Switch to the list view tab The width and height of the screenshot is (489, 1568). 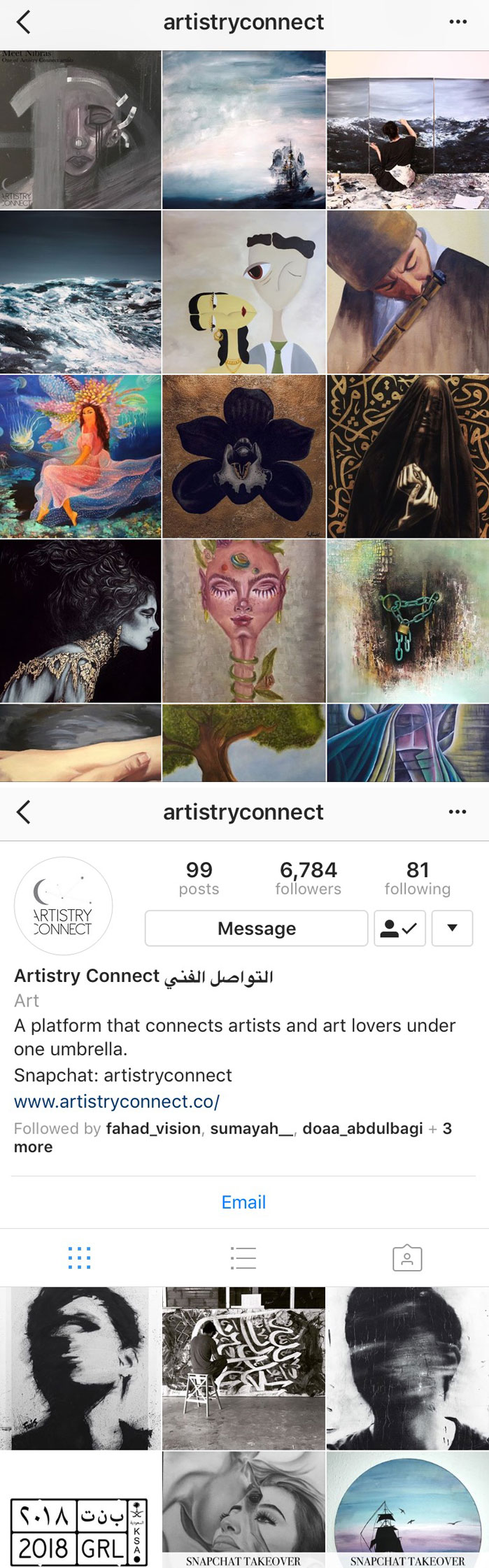[x=243, y=1257]
